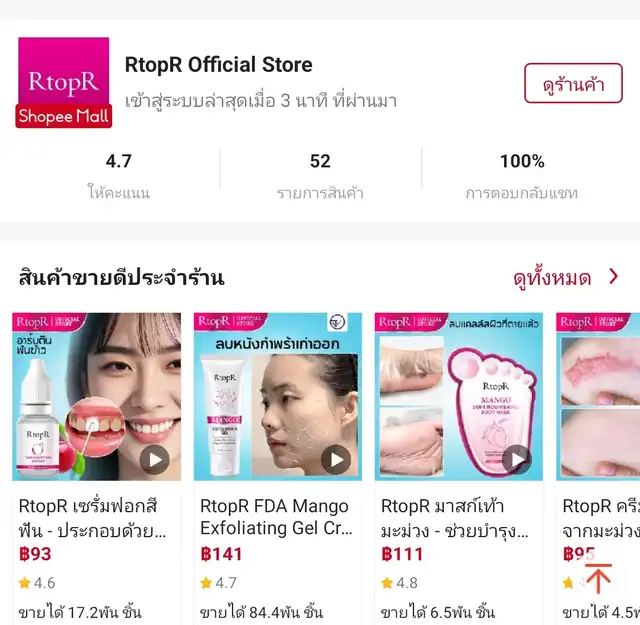Open the RtopR Official Store logo
640x625 pixels.
coord(64,83)
